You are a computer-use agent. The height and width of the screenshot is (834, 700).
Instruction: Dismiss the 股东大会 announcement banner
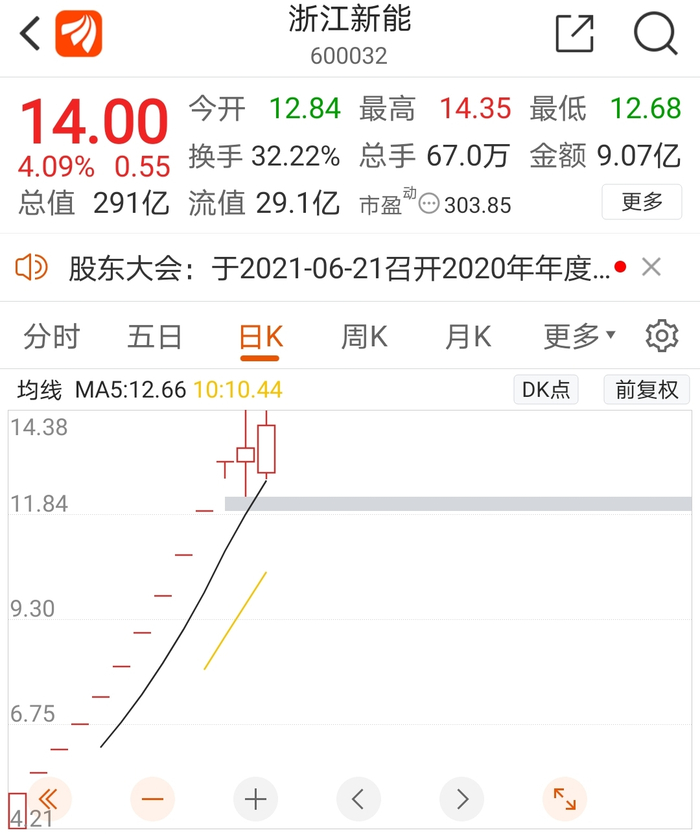[x=651, y=267]
